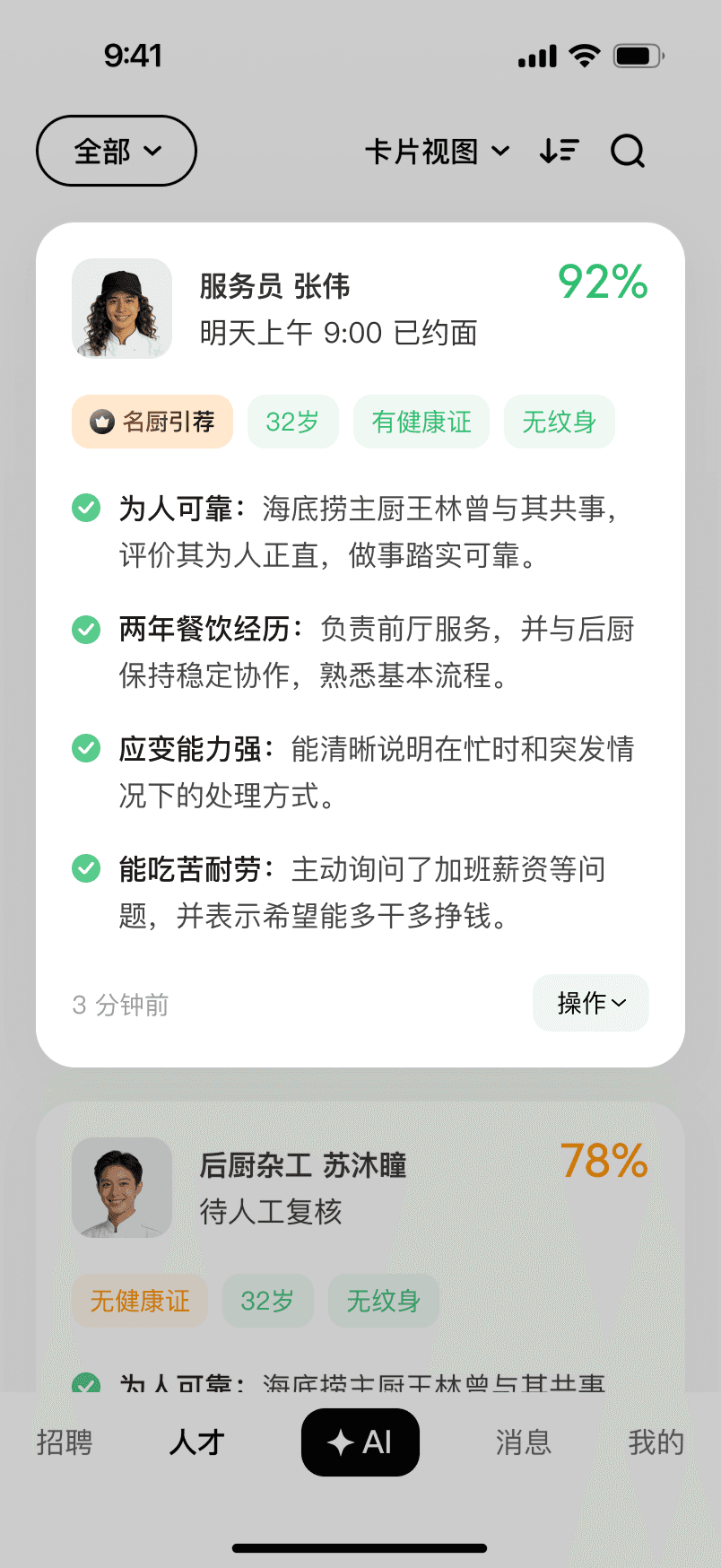The width and height of the screenshot is (721, 1568).
Task: Expand the 卡片视图 view selector
Action: (437, 152)
